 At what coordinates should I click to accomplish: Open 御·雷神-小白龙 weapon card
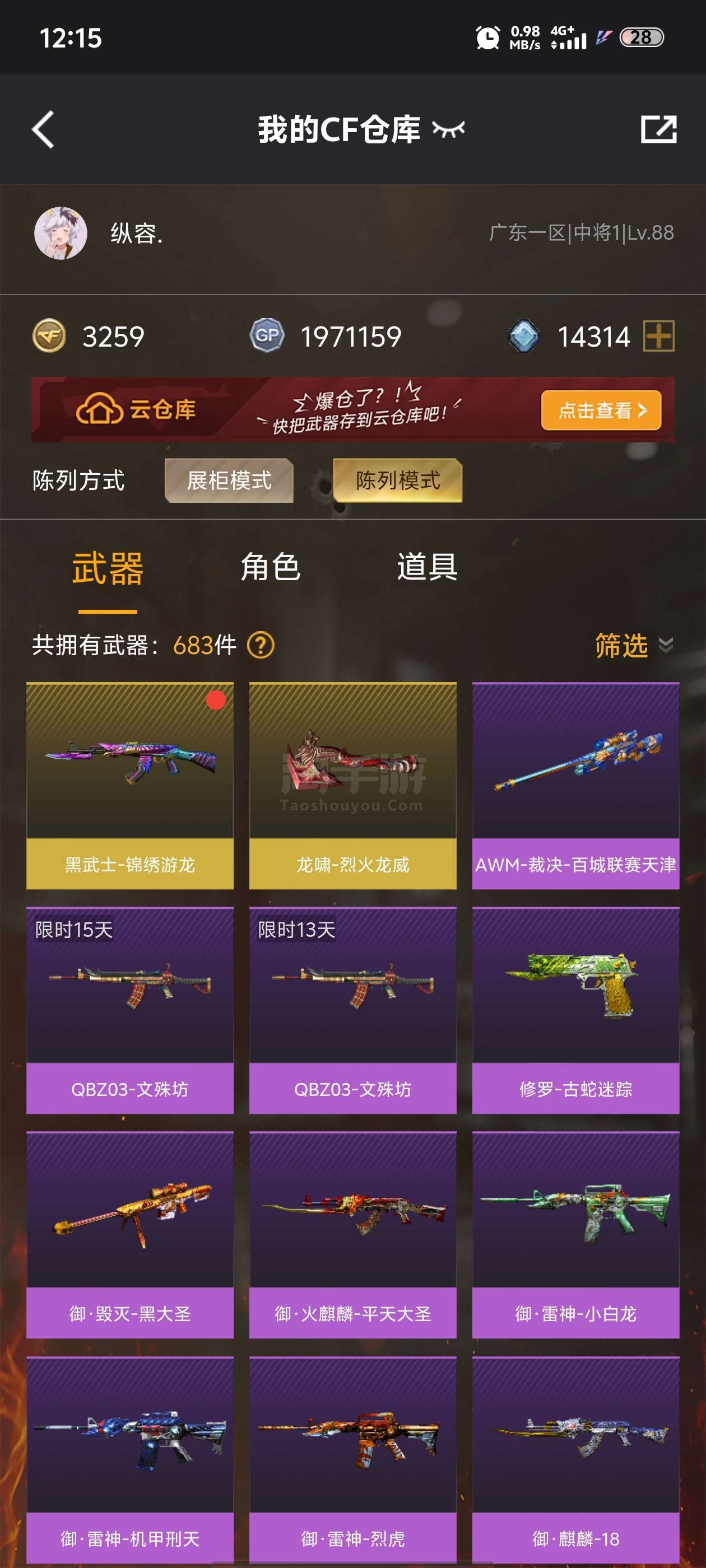pyautogui.click(x=575, y=1235)
